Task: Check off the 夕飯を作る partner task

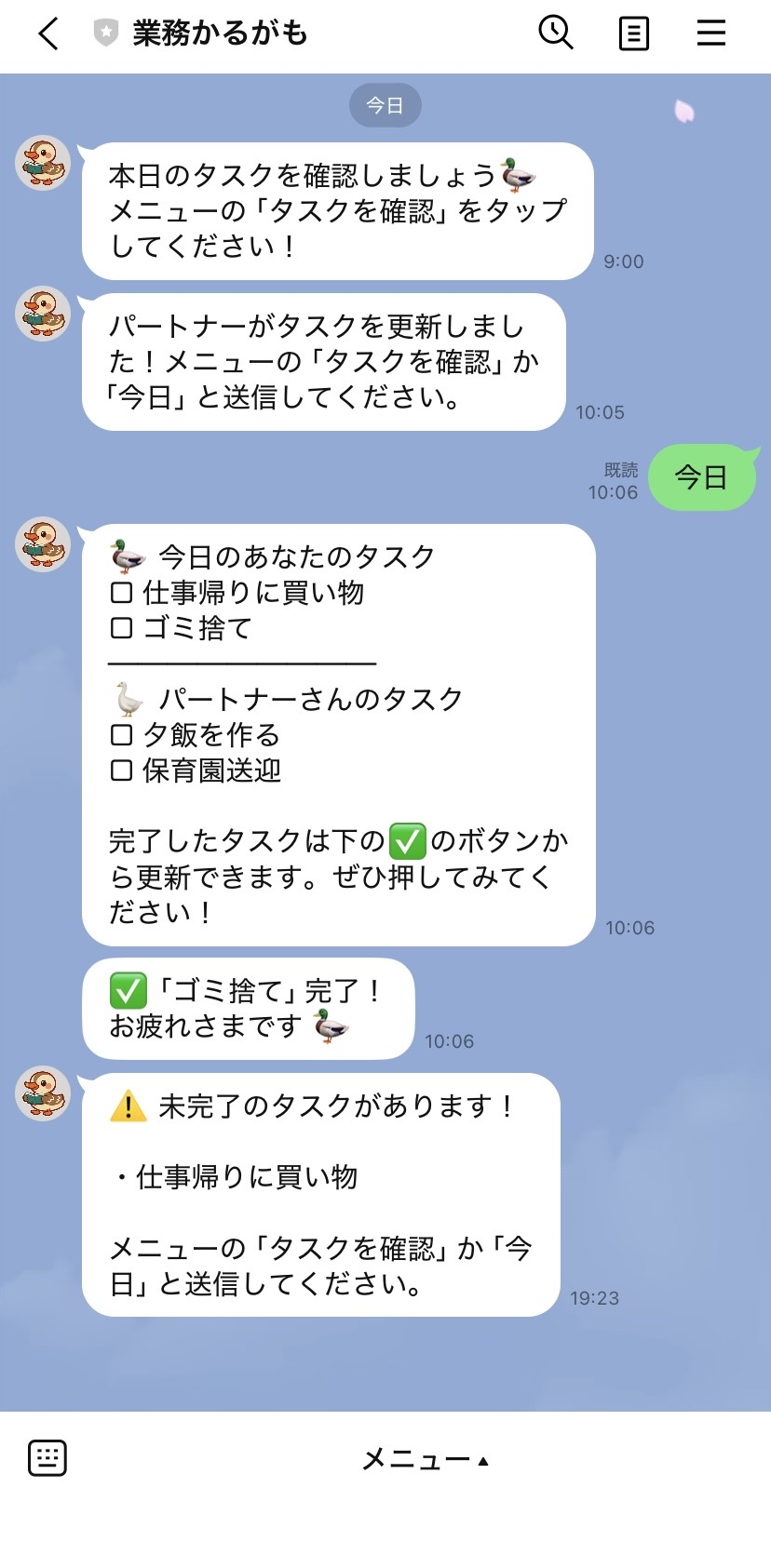Action: click(121, 735)
